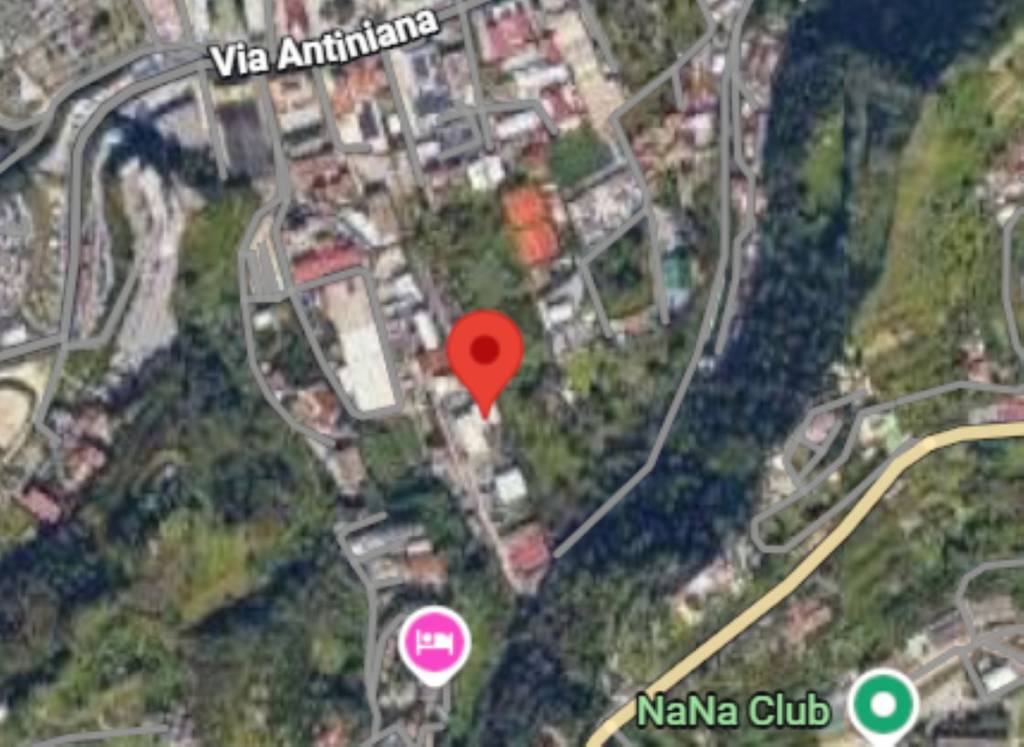The height and width of the screenshot is (747, 1024).
Task: Open the pink hotel marker
Action: coord(434,640)
